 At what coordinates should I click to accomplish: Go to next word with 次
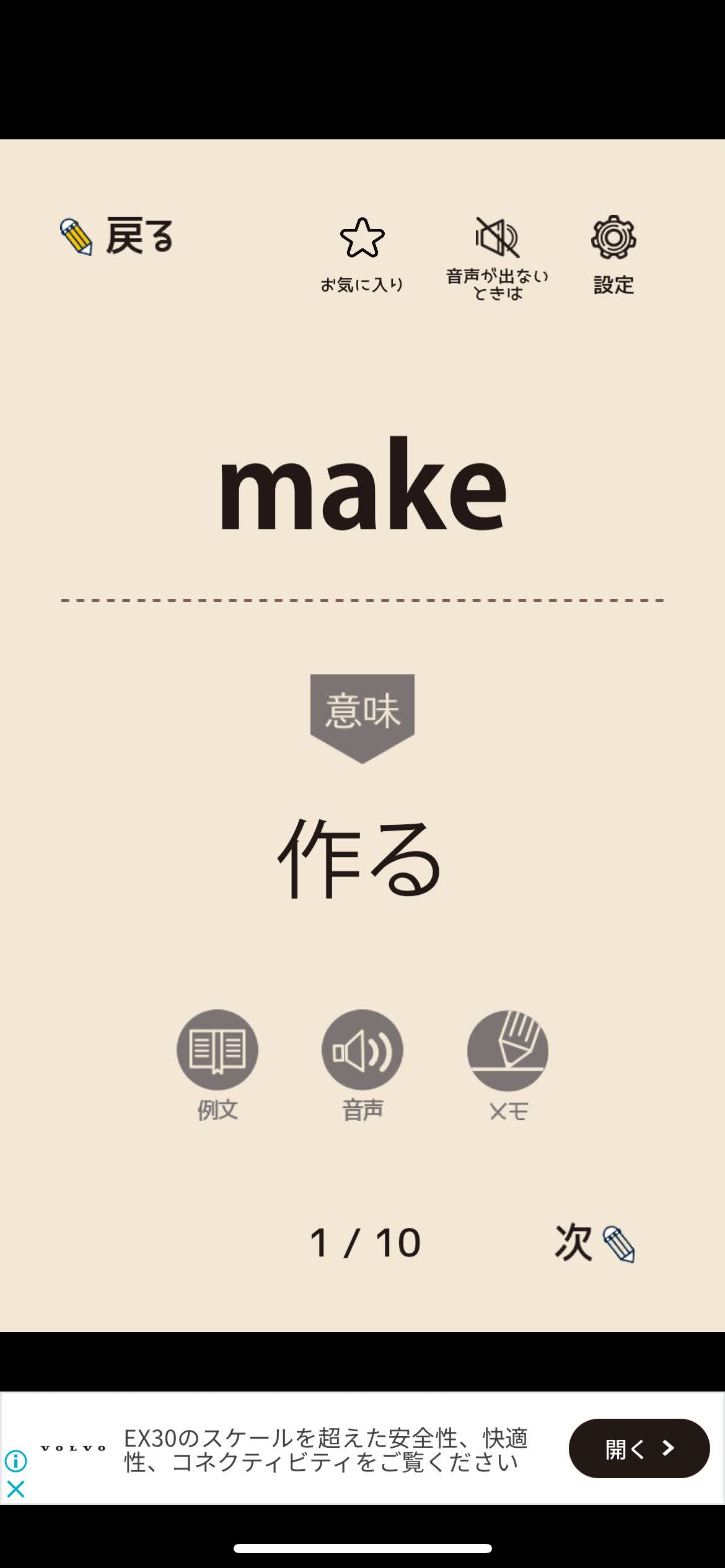pyautogui.click(x=594, y=1242)
